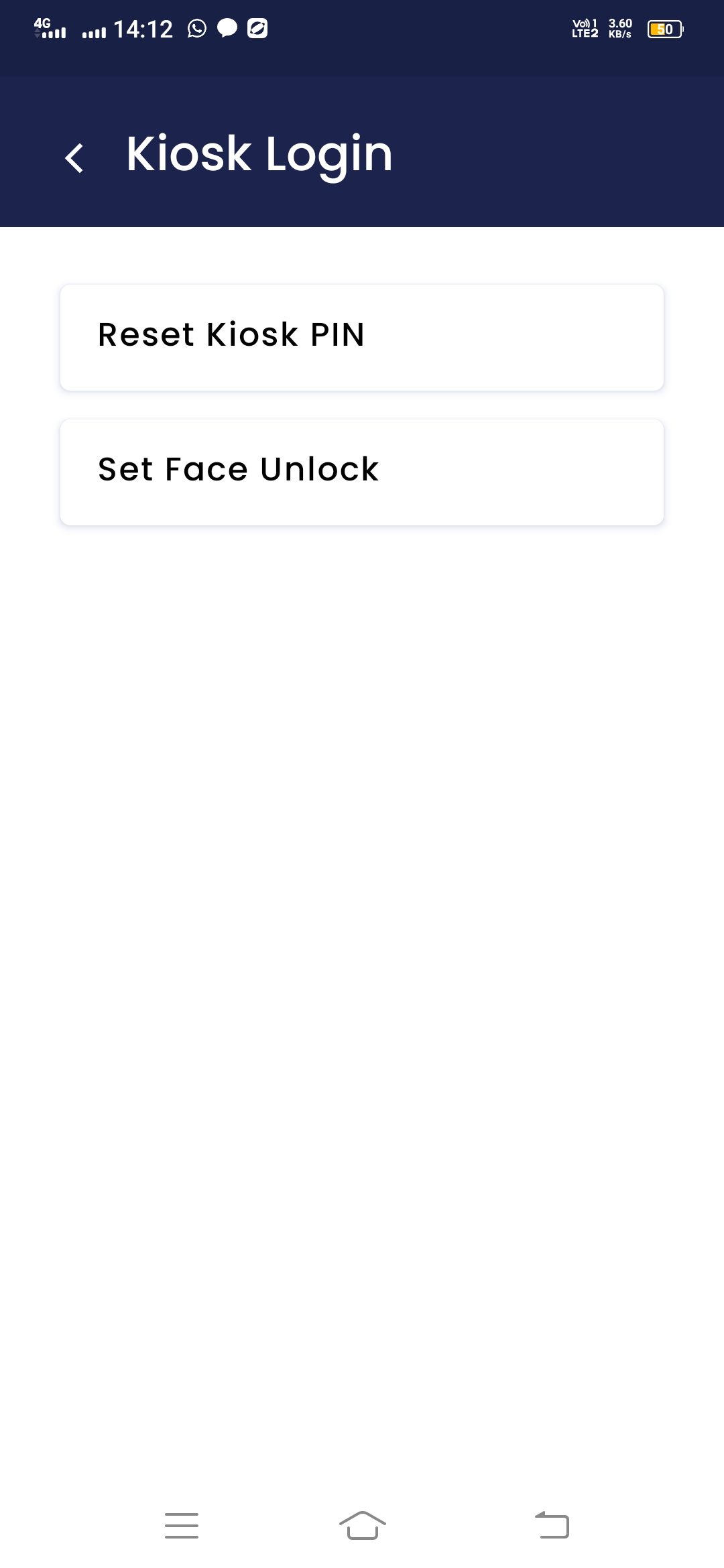Viewport: 724px width, 1568px height.
Task: Tap the network speed 3.60 KB/s indicator
Action: (619, 28)
